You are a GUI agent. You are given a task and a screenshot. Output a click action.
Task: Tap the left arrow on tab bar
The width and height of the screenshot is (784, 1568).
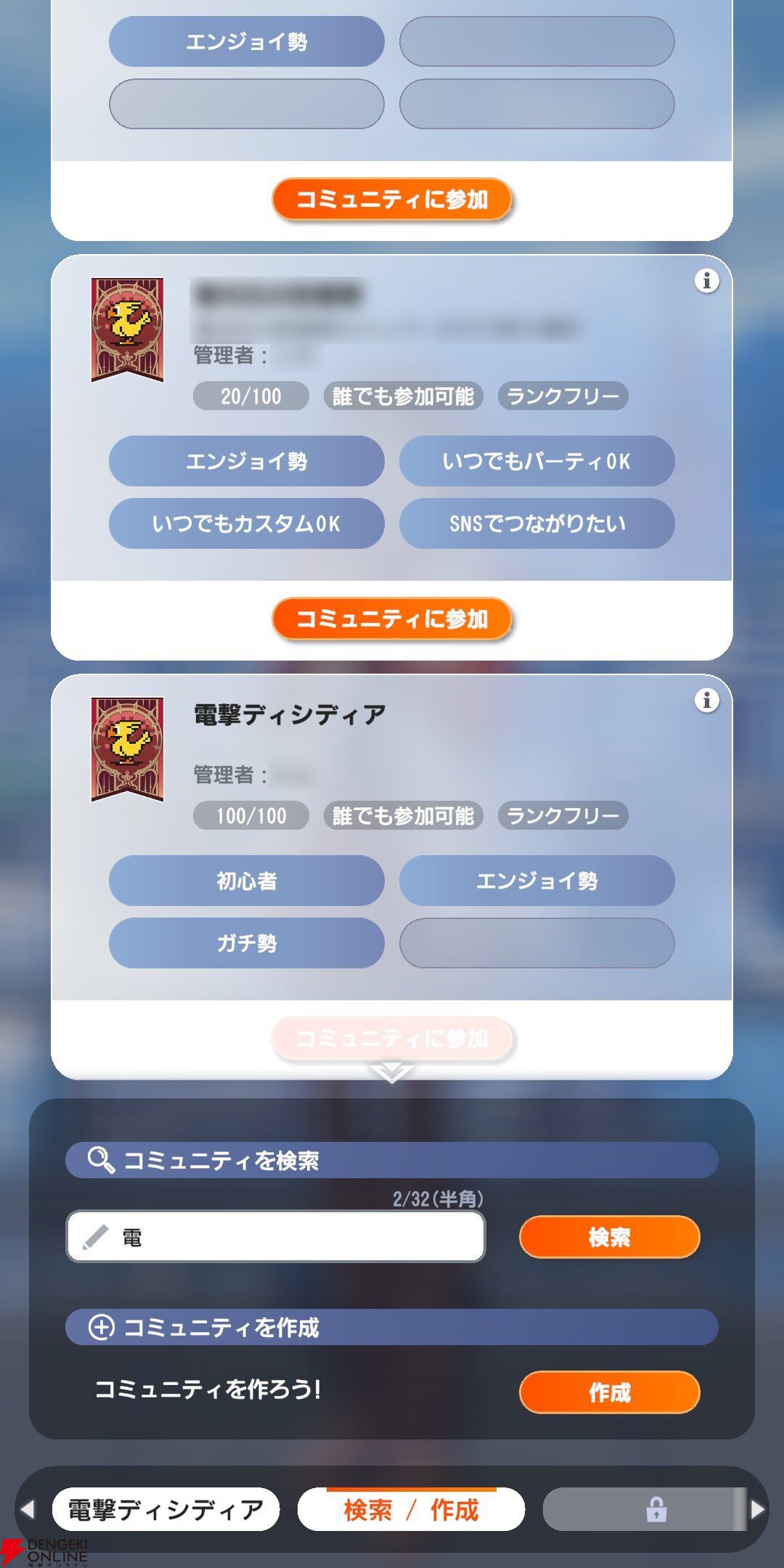point(27,1510)
